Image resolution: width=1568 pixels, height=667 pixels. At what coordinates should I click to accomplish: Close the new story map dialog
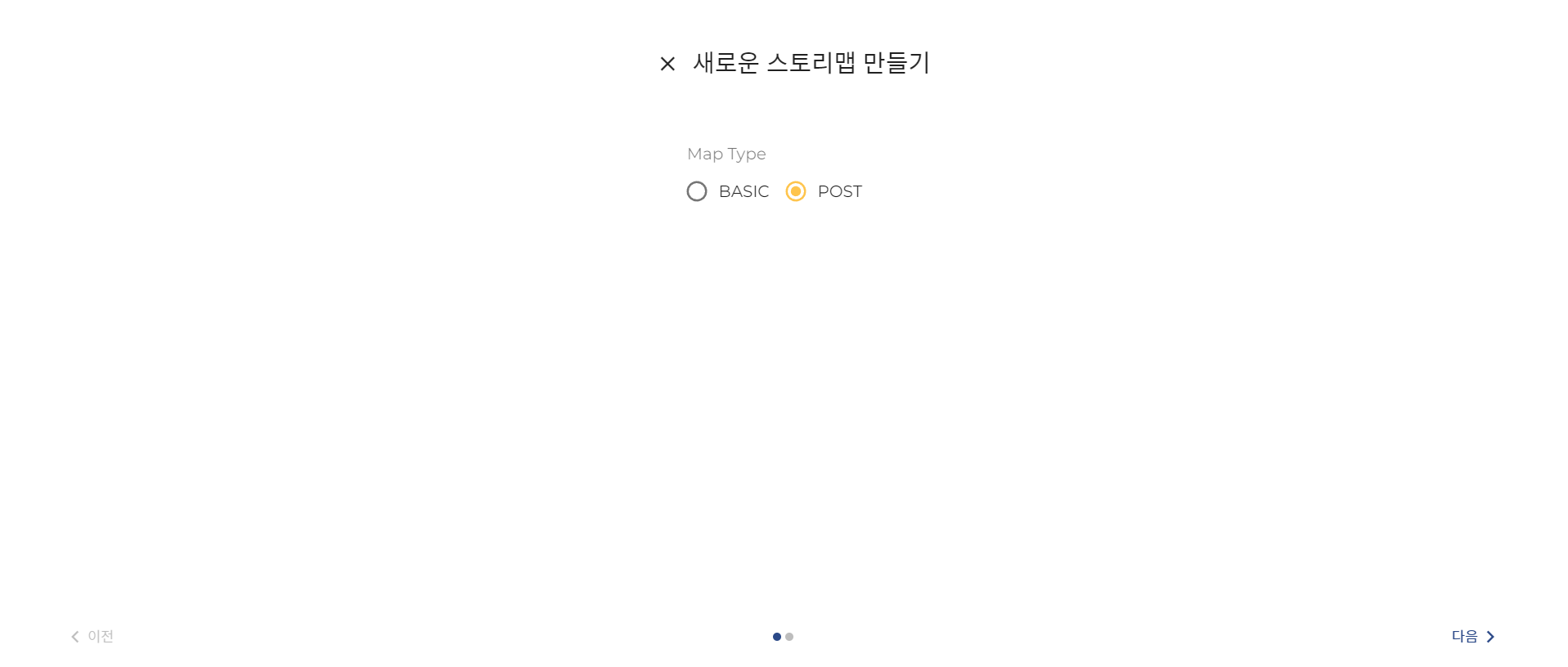click(667, 64)
